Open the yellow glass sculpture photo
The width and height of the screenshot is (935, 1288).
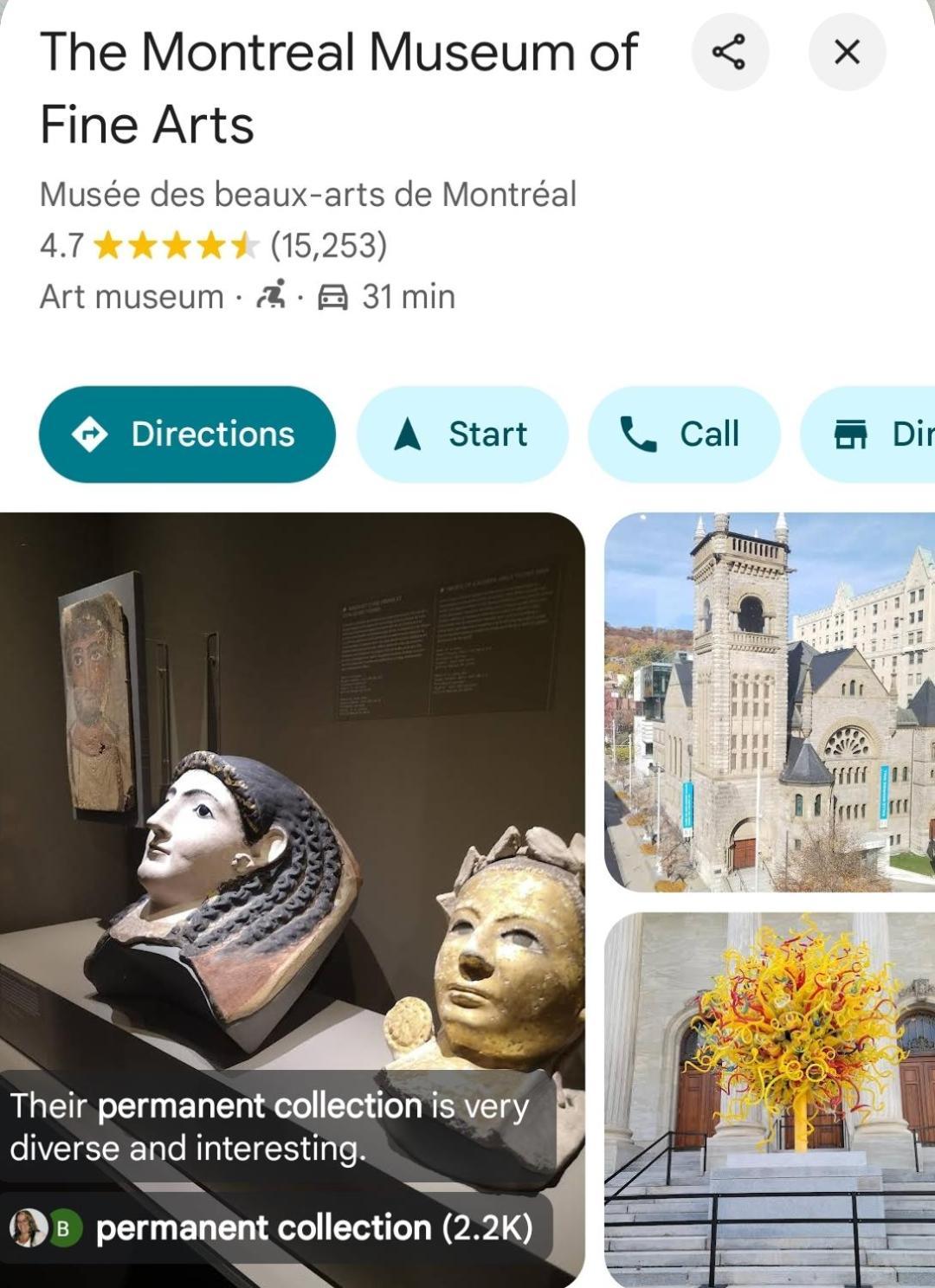pyautogui.click(x=770, y=1099)
